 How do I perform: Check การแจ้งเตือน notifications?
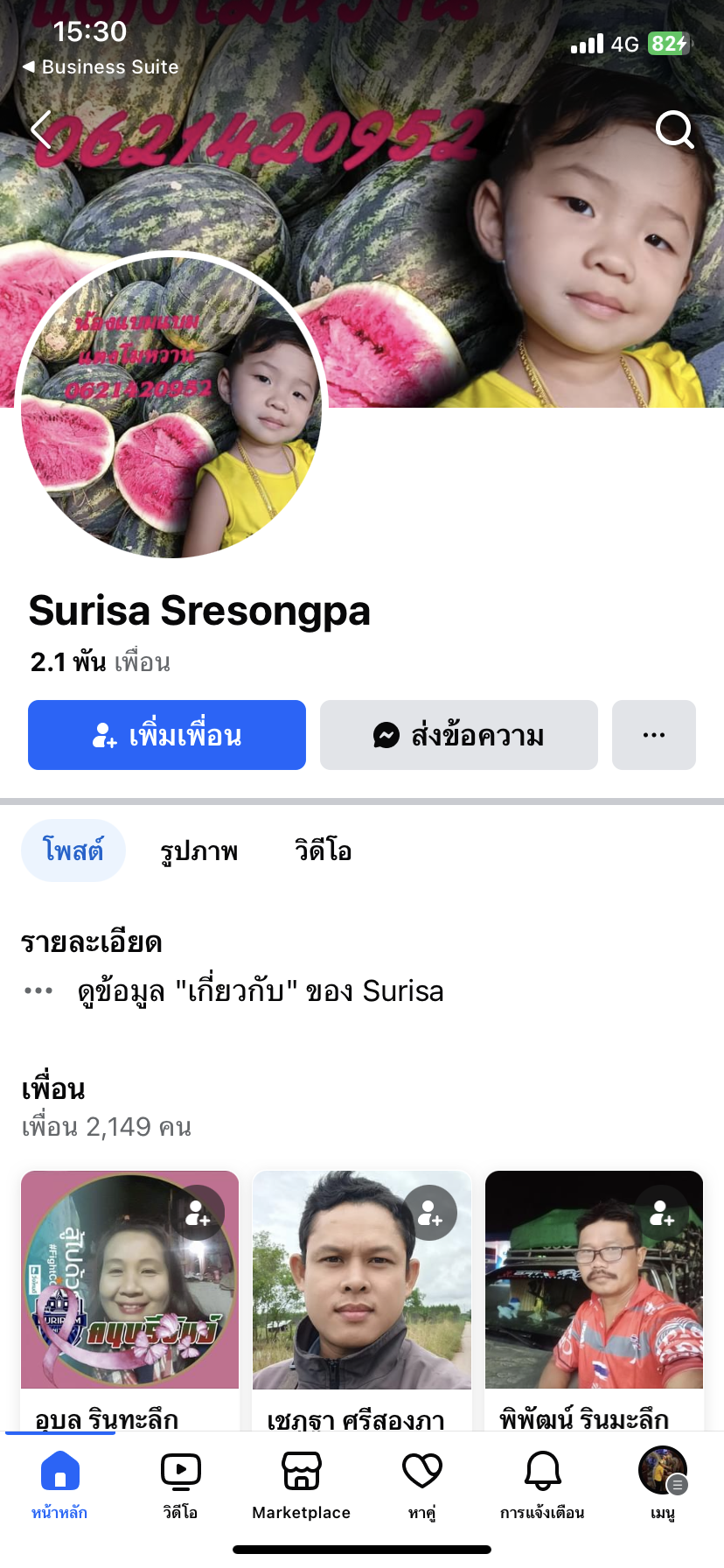(542, 1482)
